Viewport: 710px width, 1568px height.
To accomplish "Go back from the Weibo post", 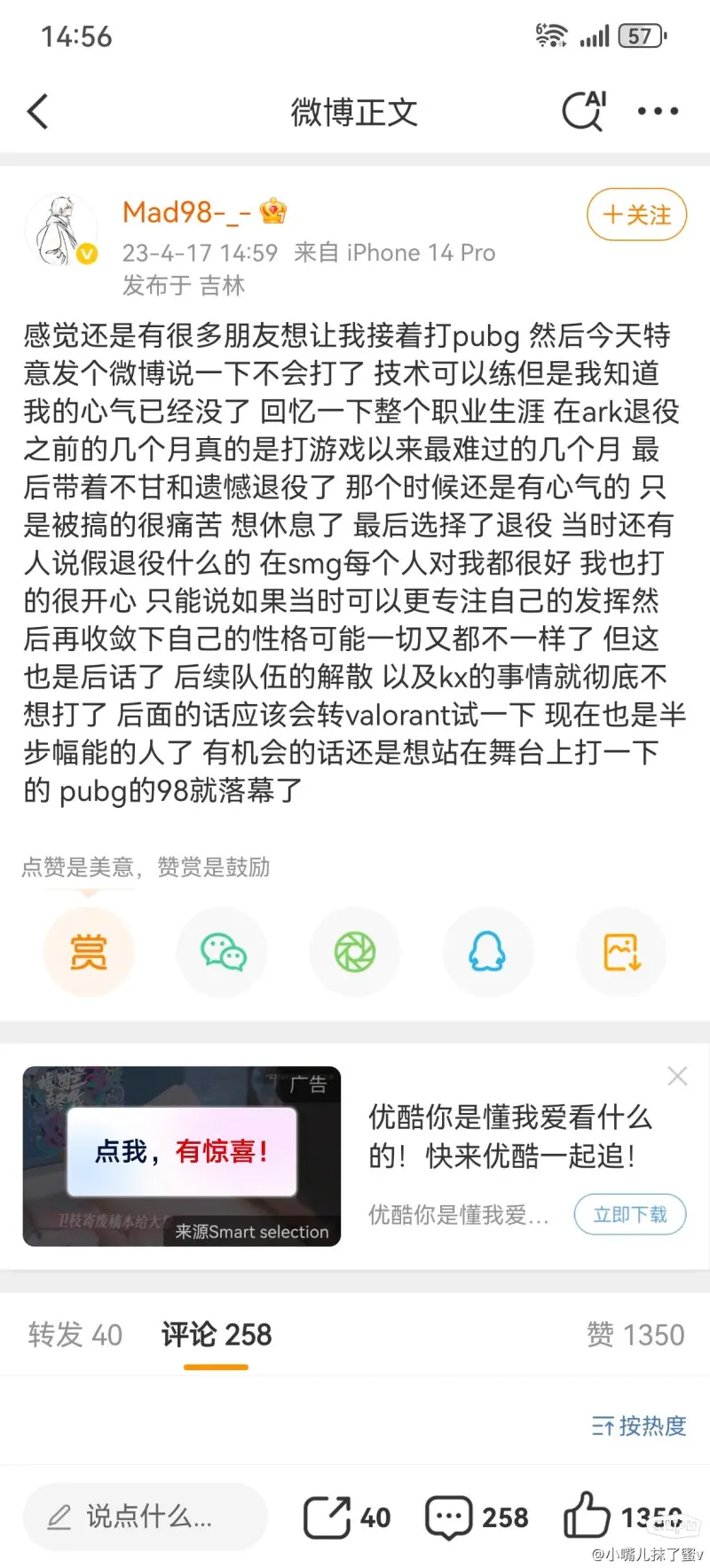I will pos(37,112).
